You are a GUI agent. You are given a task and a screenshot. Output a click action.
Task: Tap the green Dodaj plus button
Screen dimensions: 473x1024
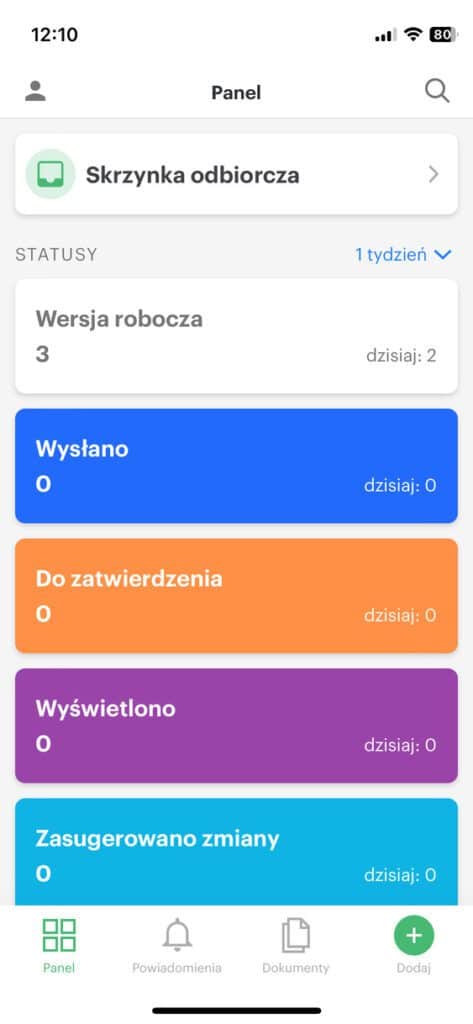point(414,936)
